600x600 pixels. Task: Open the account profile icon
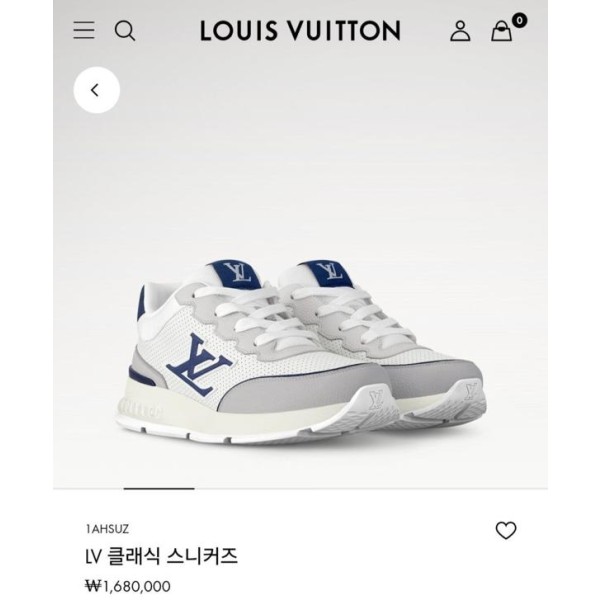click(460, 30)
